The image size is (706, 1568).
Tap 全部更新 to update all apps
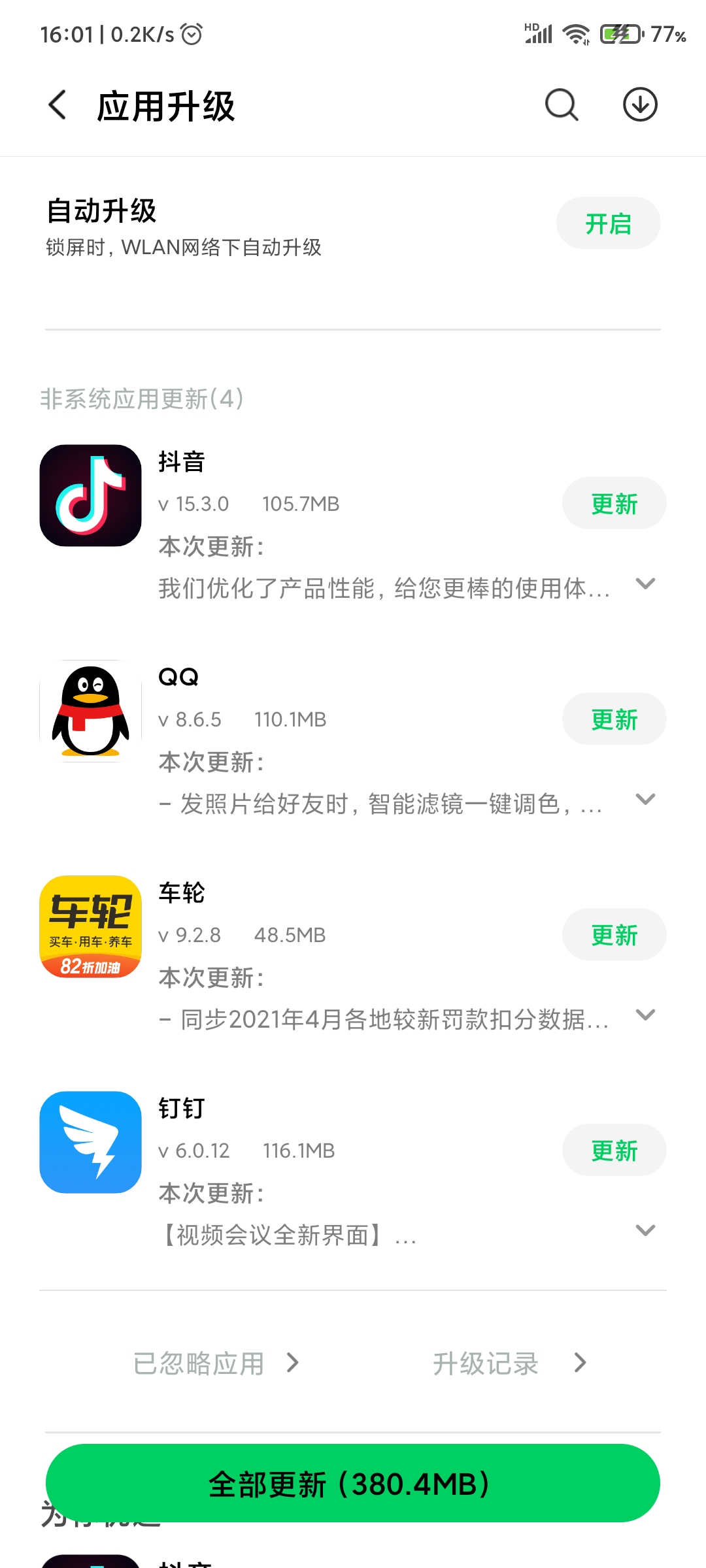pyautogui.click(x=353, y=1483)
